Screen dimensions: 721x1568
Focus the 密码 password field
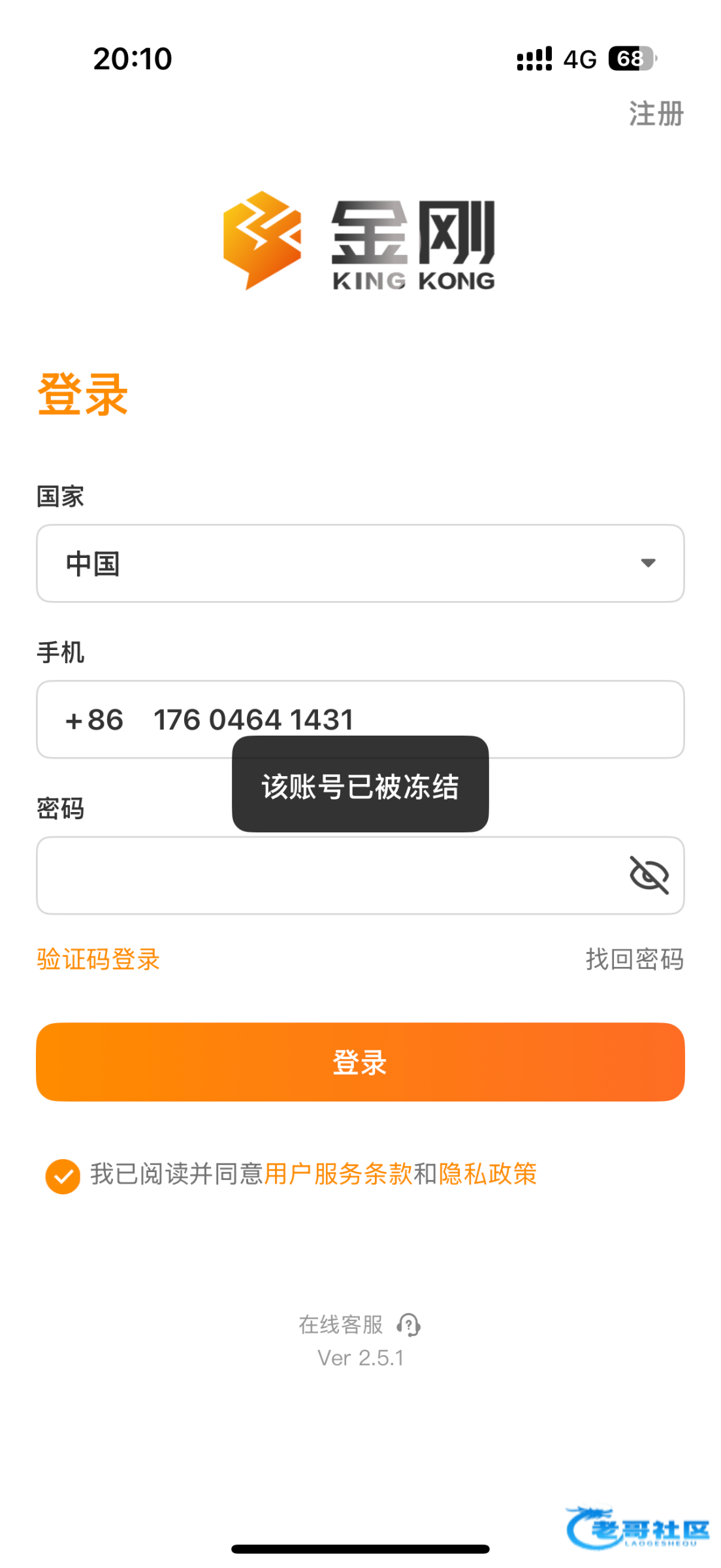coord(360,875)
